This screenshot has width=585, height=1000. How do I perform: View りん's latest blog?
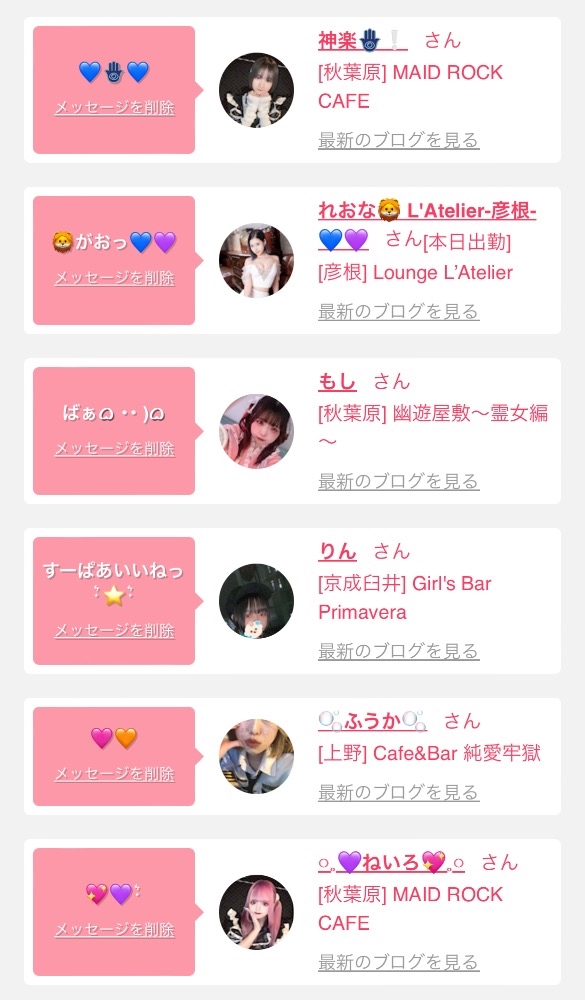click(x=399, y=651)
